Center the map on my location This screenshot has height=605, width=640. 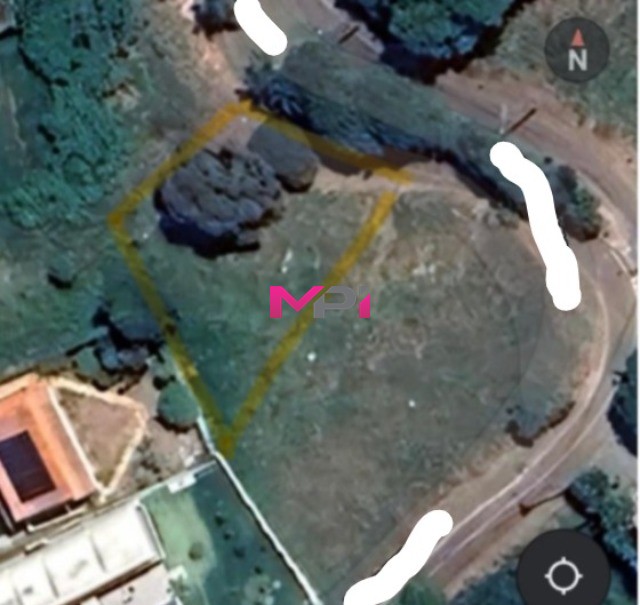point(564,575)
